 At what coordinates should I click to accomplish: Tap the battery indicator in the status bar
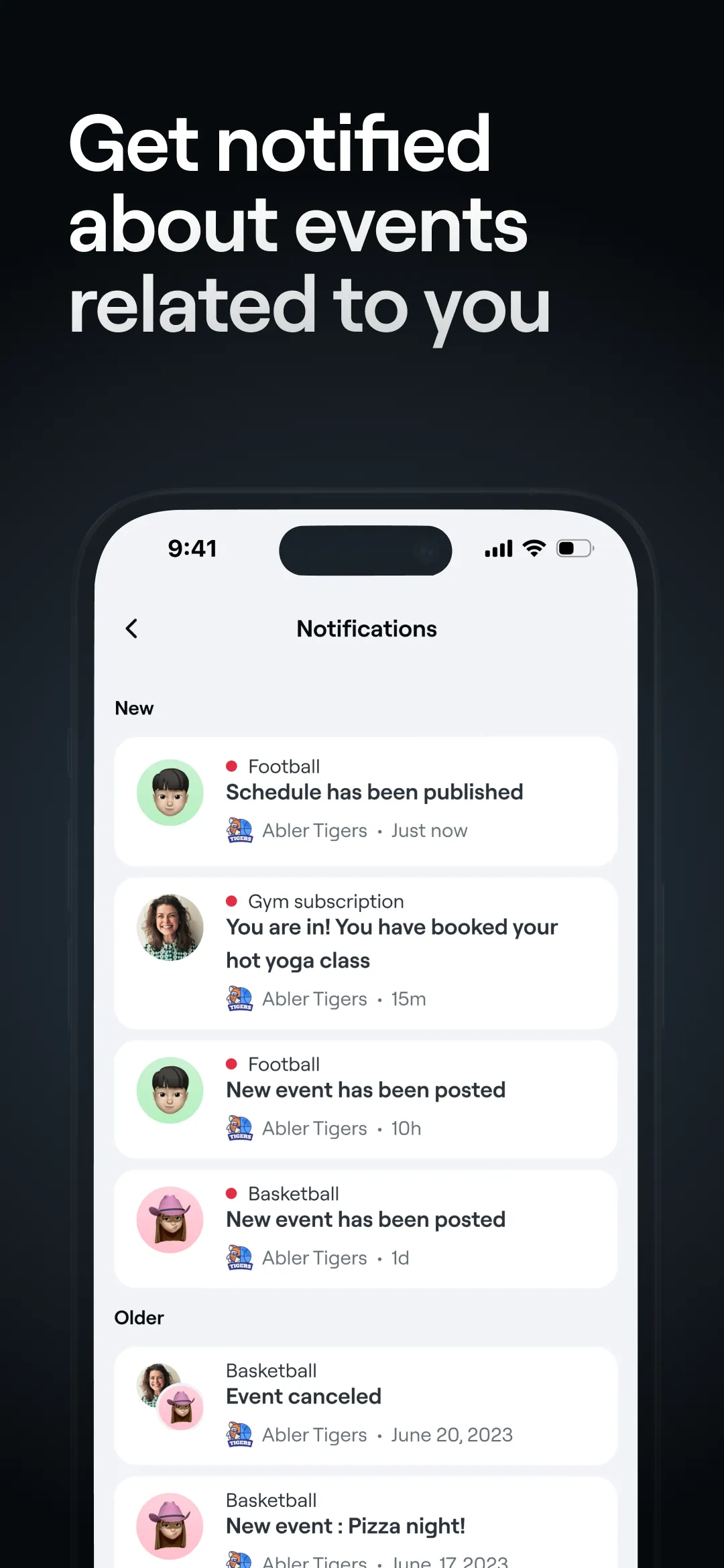(x=574, y=548)
